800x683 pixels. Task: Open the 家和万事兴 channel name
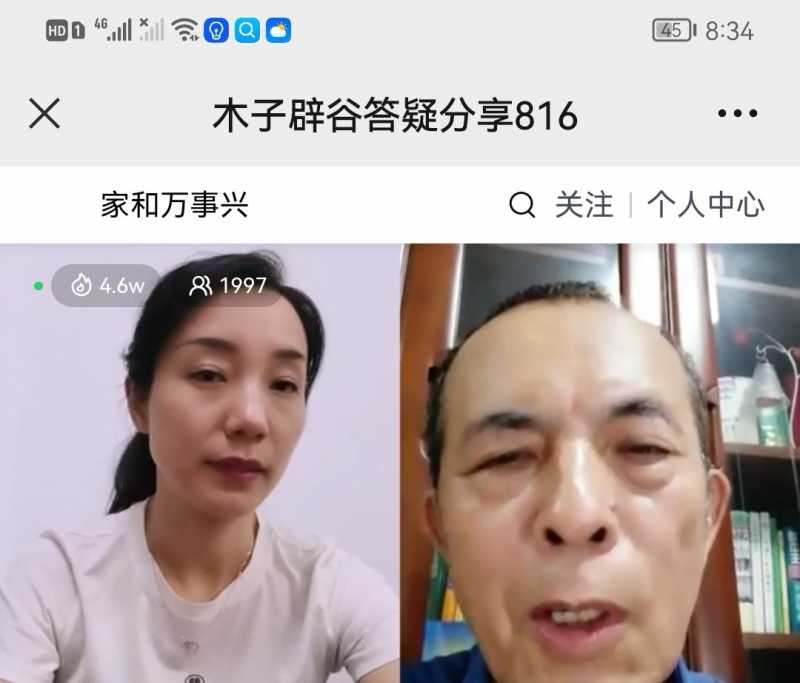tap(174, 205)
